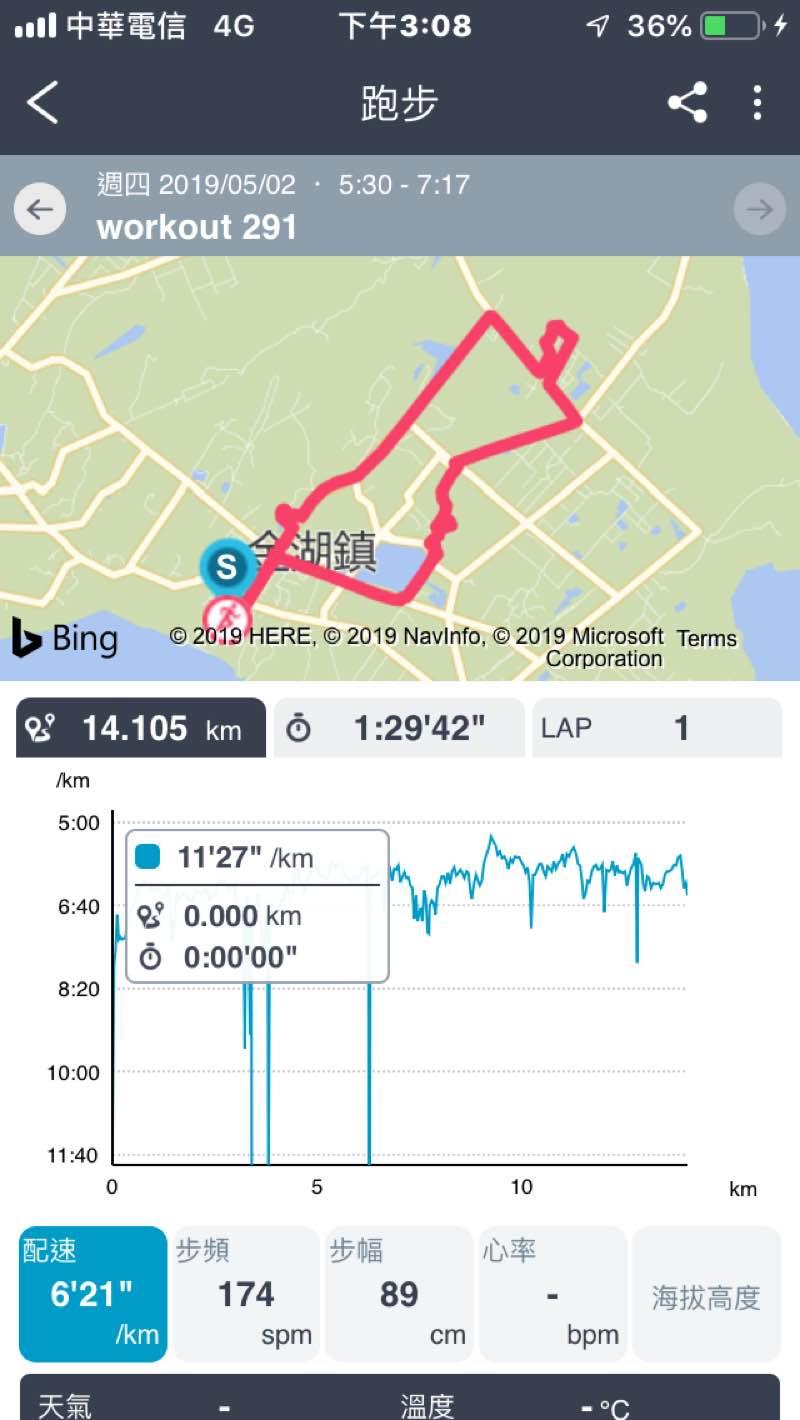Select the 配速 pace metric

pyautogui.click(x=92, y=1294)
